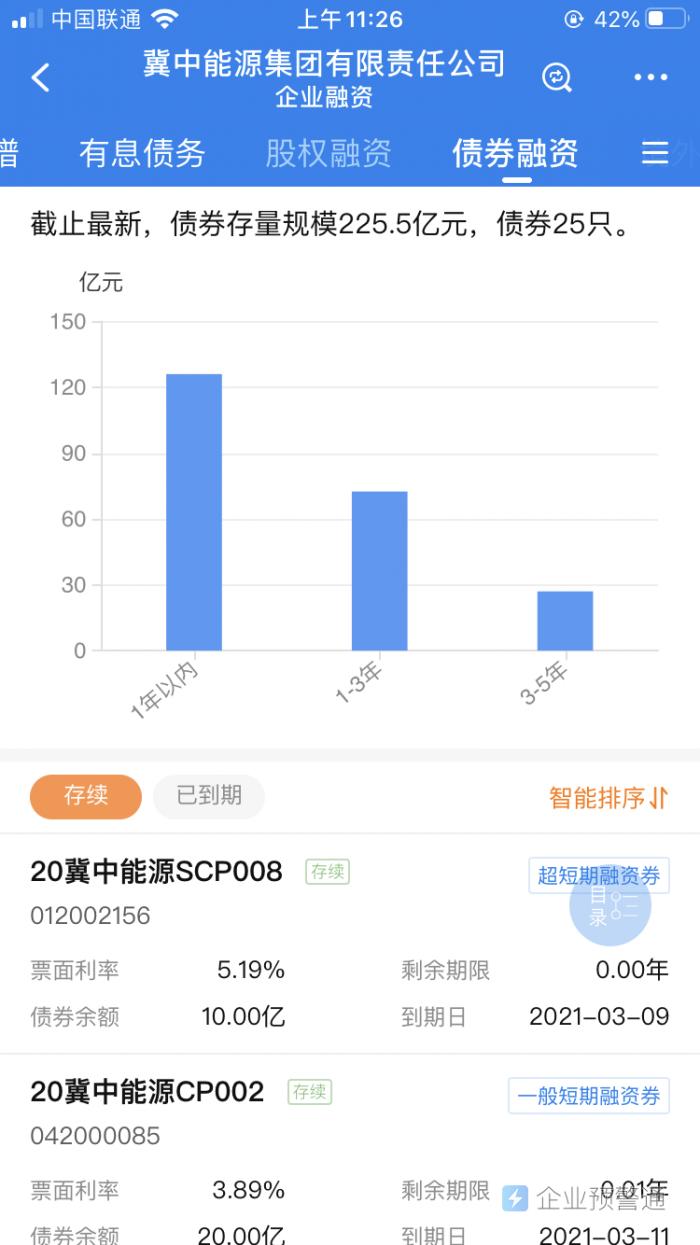Show 存续 bonds
The height and width of the screenshot is (1245, 700).
(86, 796)
